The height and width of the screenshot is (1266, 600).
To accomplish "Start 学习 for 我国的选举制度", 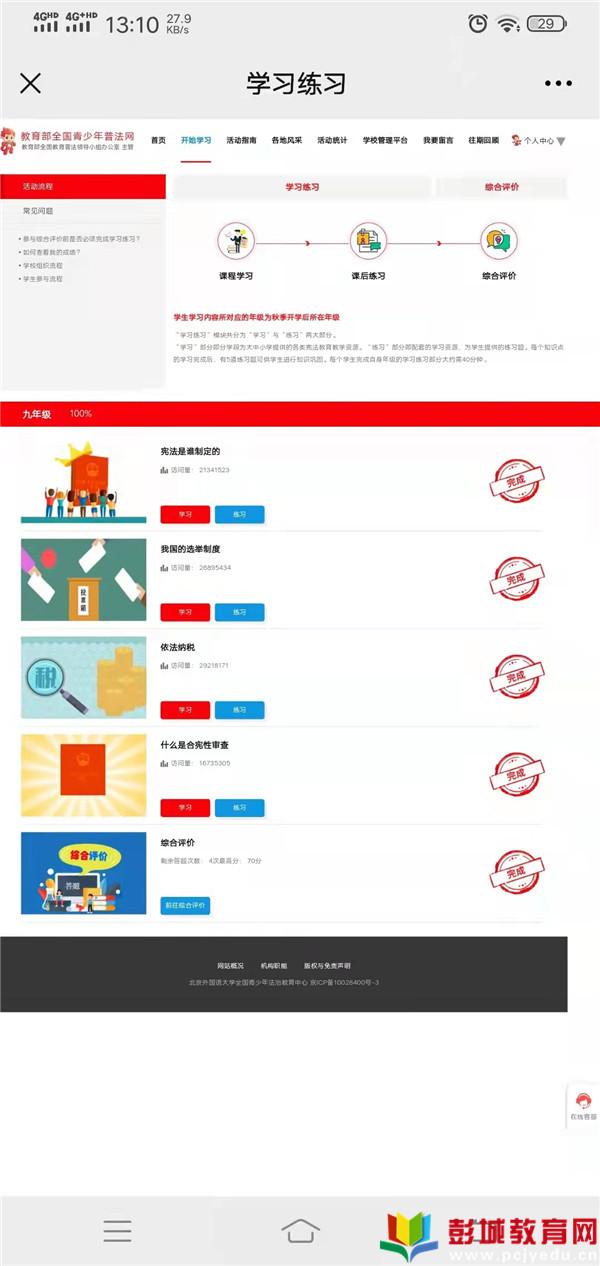I will [x=185, y=612].
